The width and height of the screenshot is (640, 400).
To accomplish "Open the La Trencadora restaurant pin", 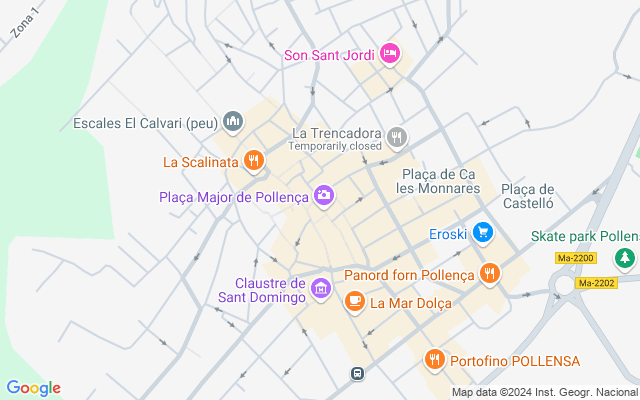I will click(x=397, y=137).
